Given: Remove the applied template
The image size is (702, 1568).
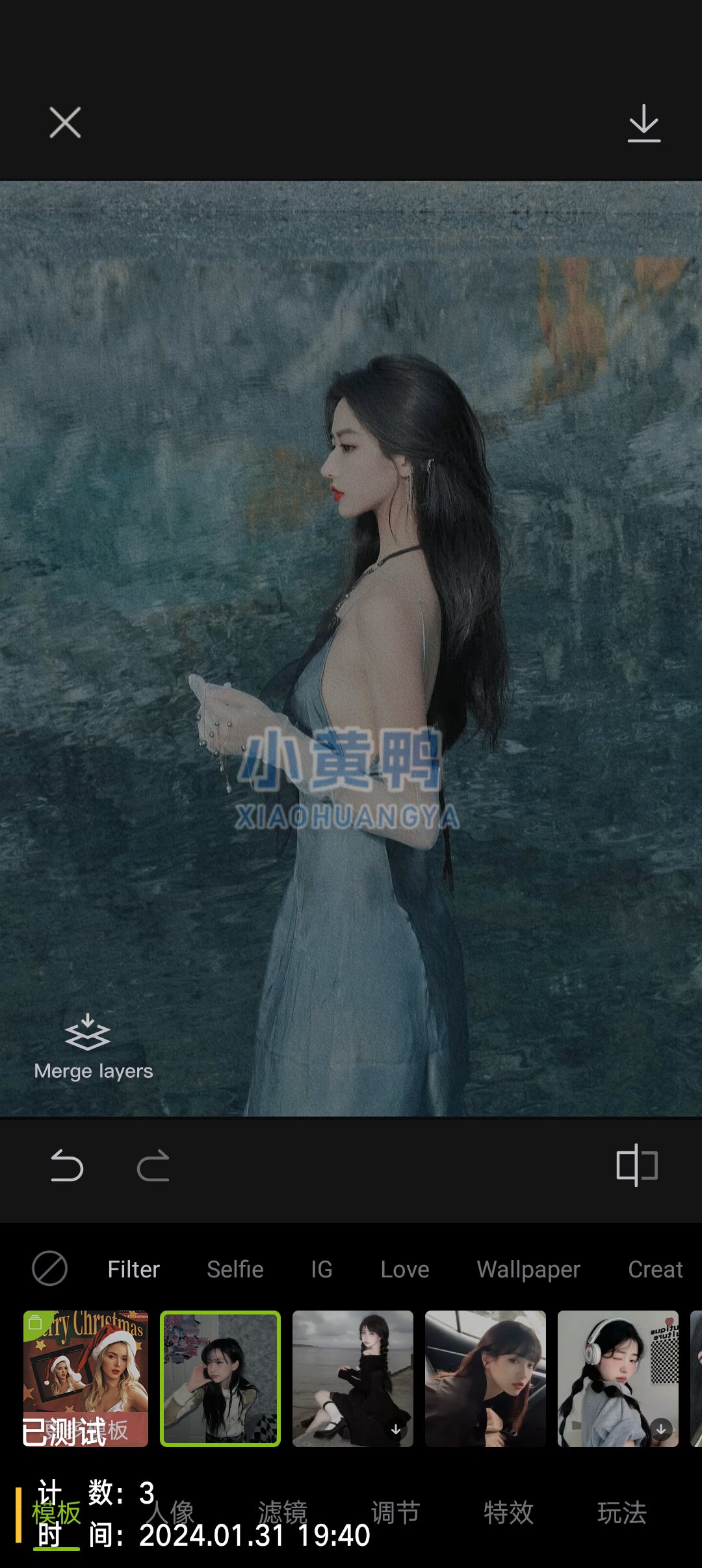Looking at the screenshot, I should click(x=49, y=1268).
